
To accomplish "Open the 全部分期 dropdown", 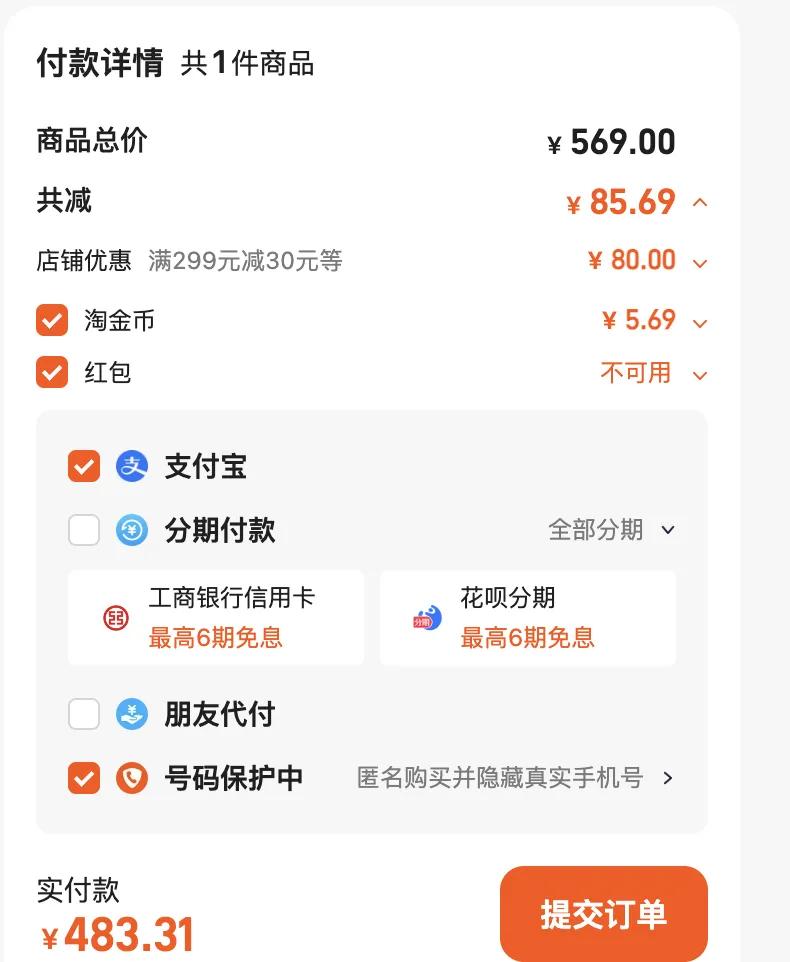I will pyautogui.click(x=612, y=529).
